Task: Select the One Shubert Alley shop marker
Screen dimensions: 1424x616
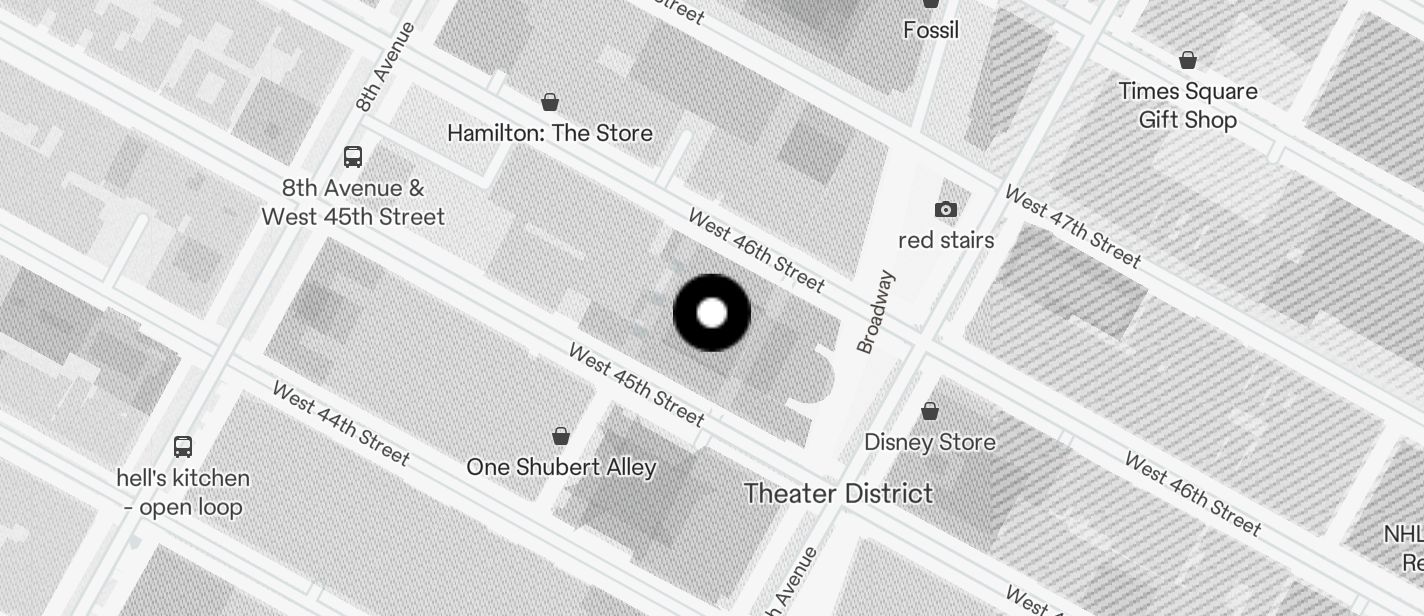Action: pos(561,437)
